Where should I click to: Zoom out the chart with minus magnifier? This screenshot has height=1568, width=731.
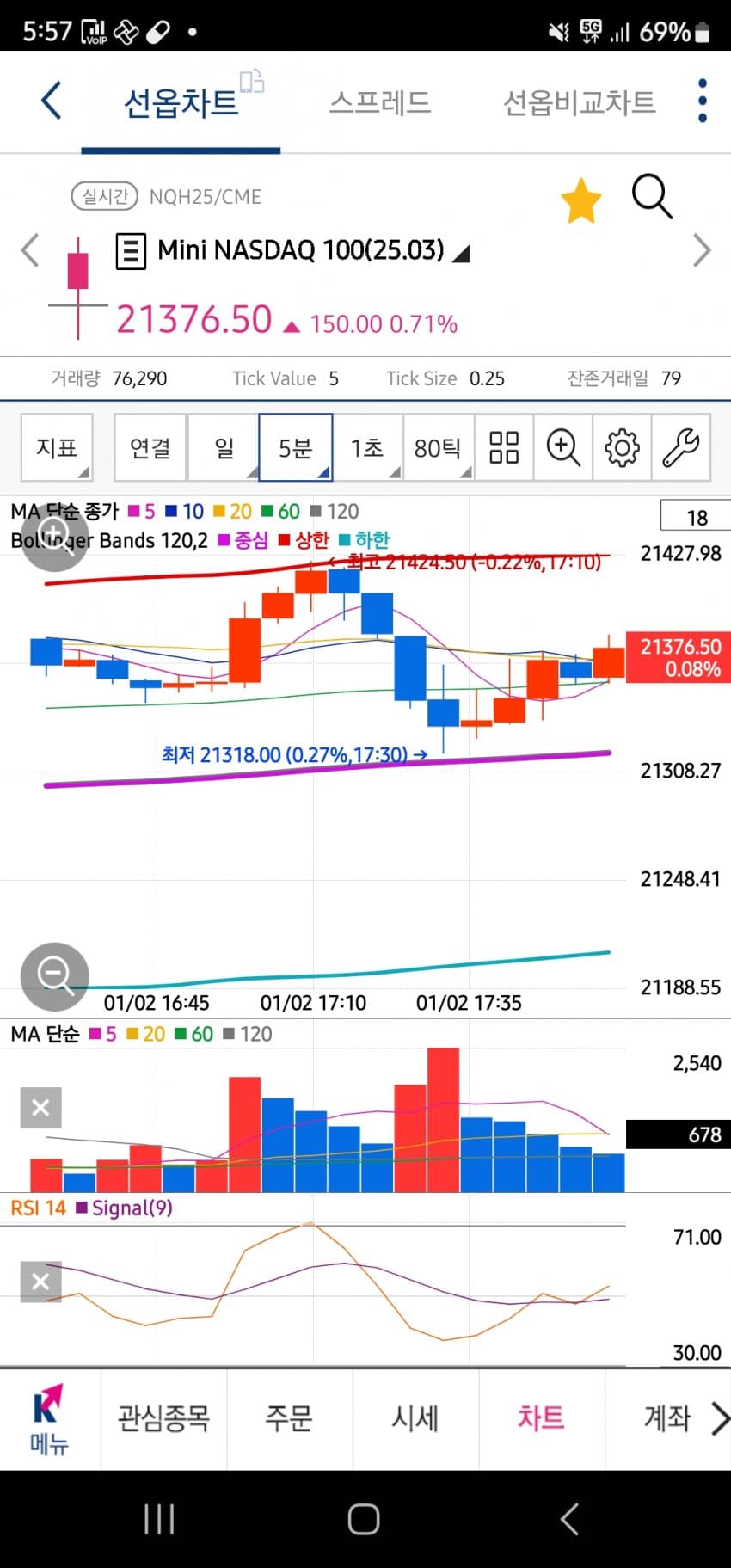55,976
